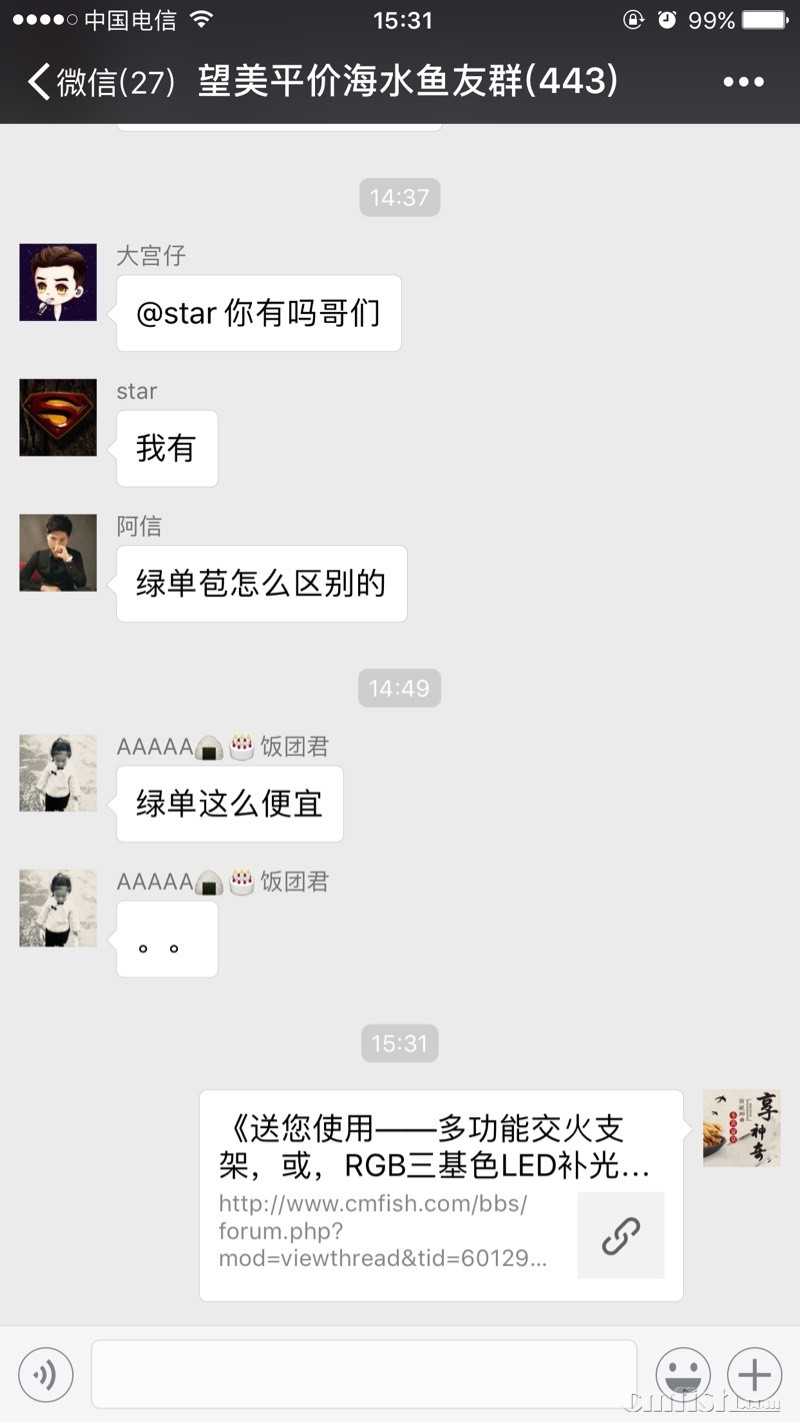The width and height of the screenshot is (800, 1423).
Task: Go back to the 微信 chat list
Action: coord(100,82)
